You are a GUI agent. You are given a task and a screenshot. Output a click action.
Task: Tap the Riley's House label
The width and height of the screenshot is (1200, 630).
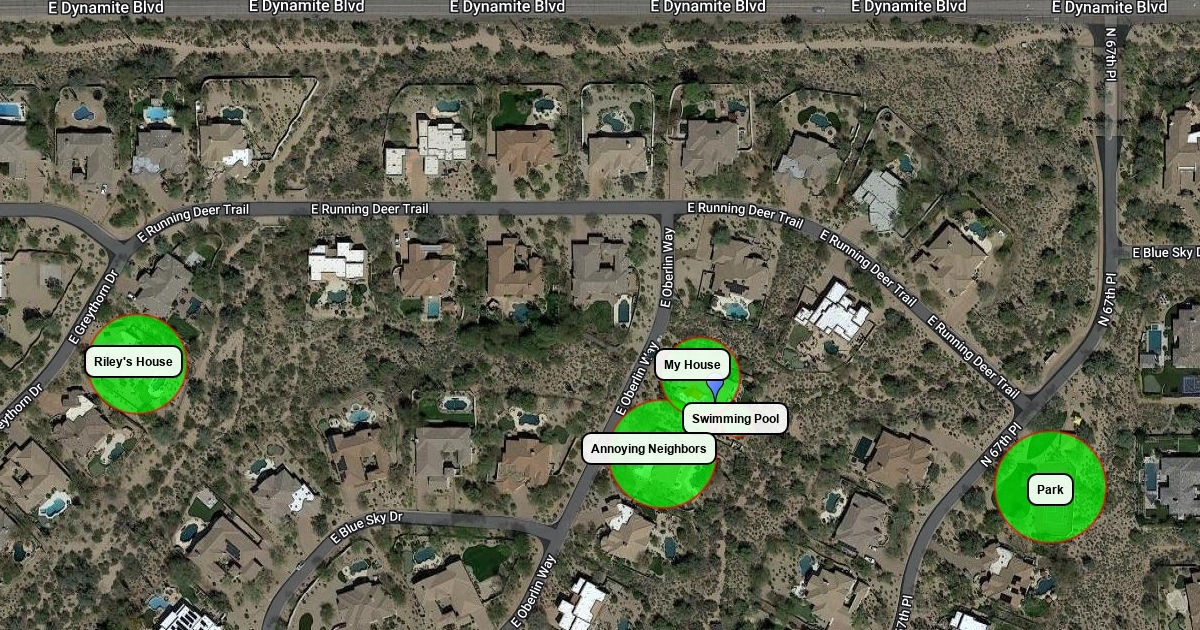coord(134,362)
